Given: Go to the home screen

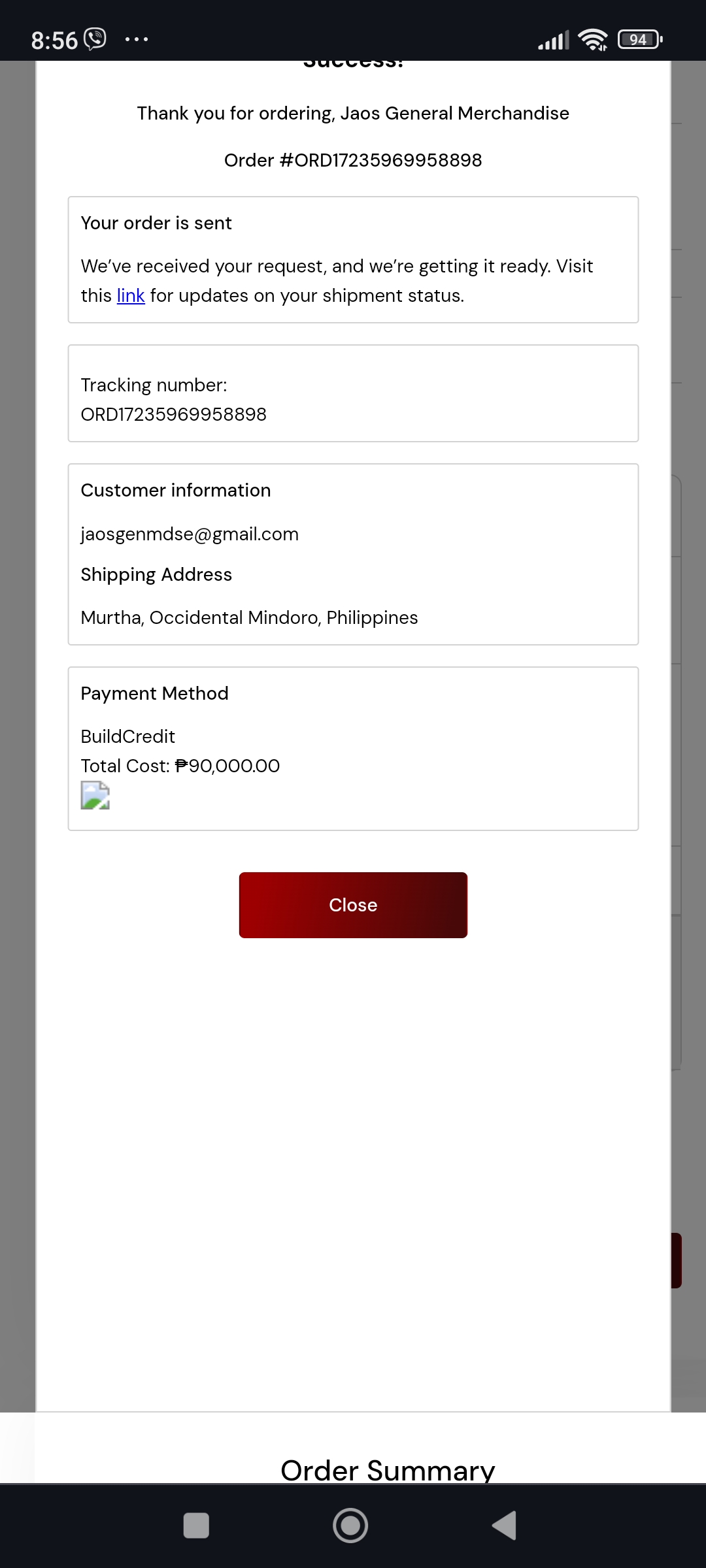Looking at the screenshot, I should click(x=350, y=1526).
